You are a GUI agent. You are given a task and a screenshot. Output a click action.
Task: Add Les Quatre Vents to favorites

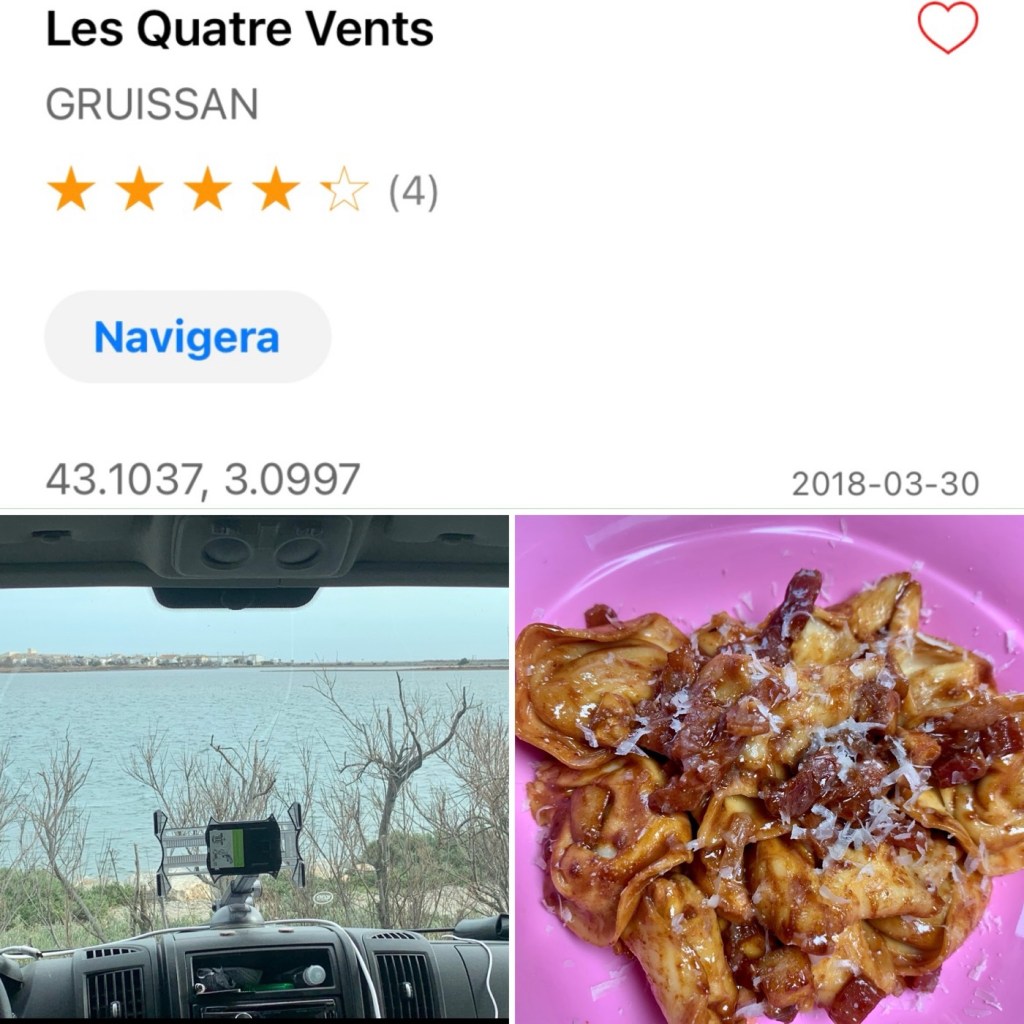[947, 27]
